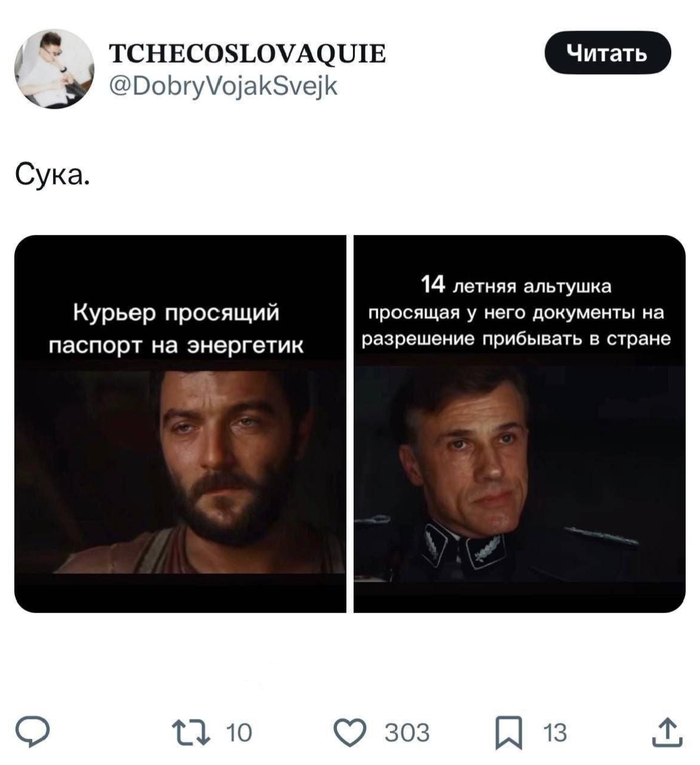Reply to this tweet

[x=35, y=733]
